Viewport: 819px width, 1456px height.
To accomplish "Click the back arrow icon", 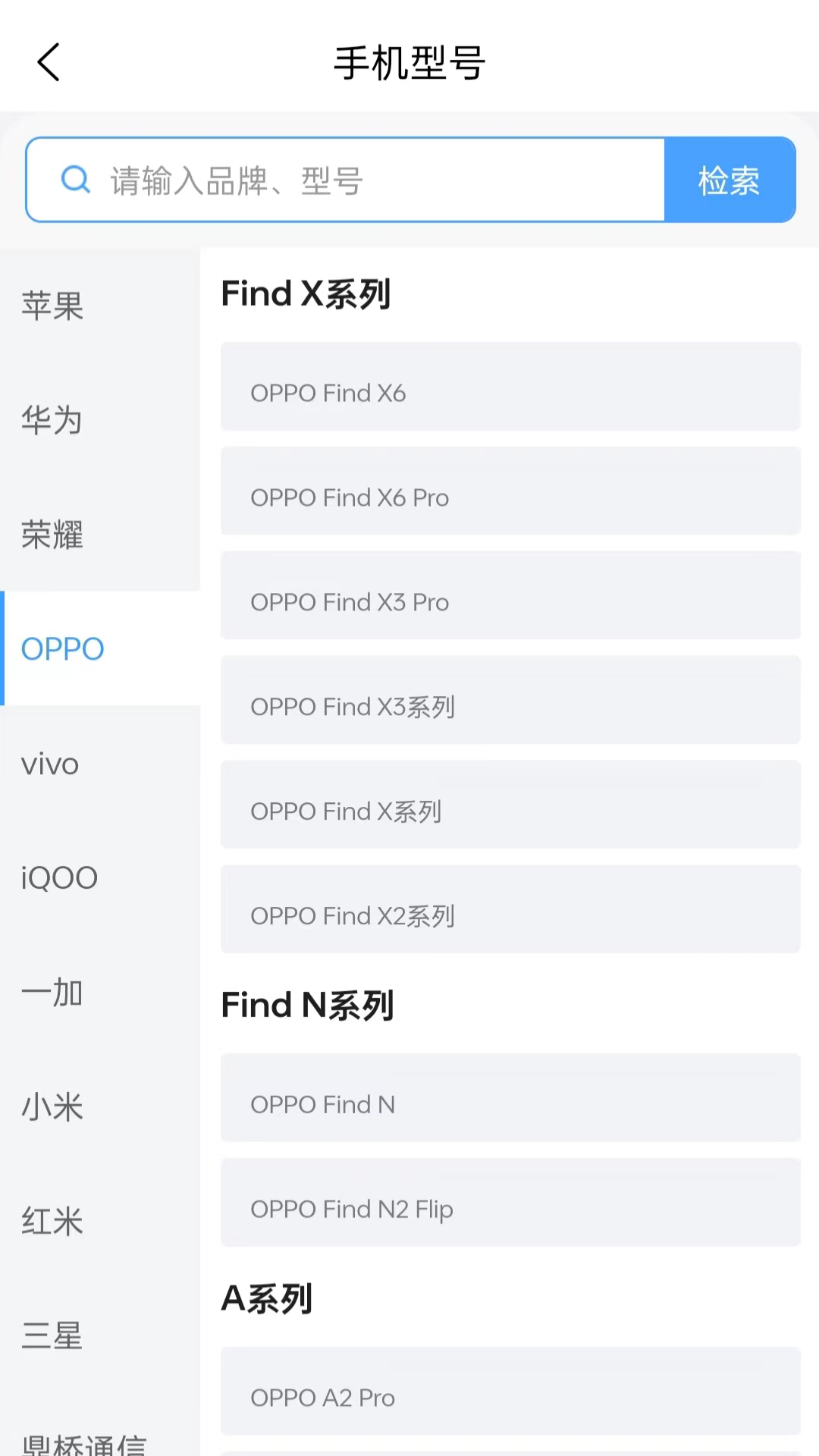I will point(49,64).
